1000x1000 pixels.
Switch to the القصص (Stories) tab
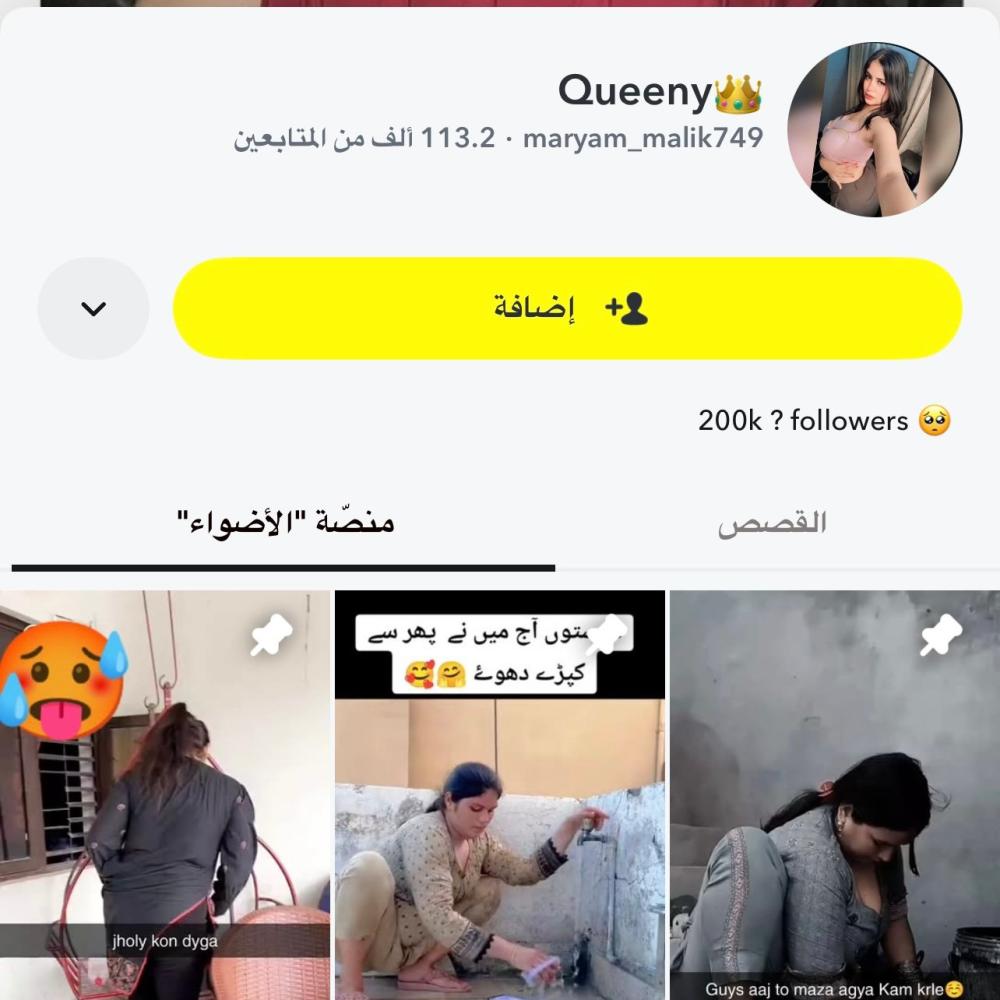point(771,523)
